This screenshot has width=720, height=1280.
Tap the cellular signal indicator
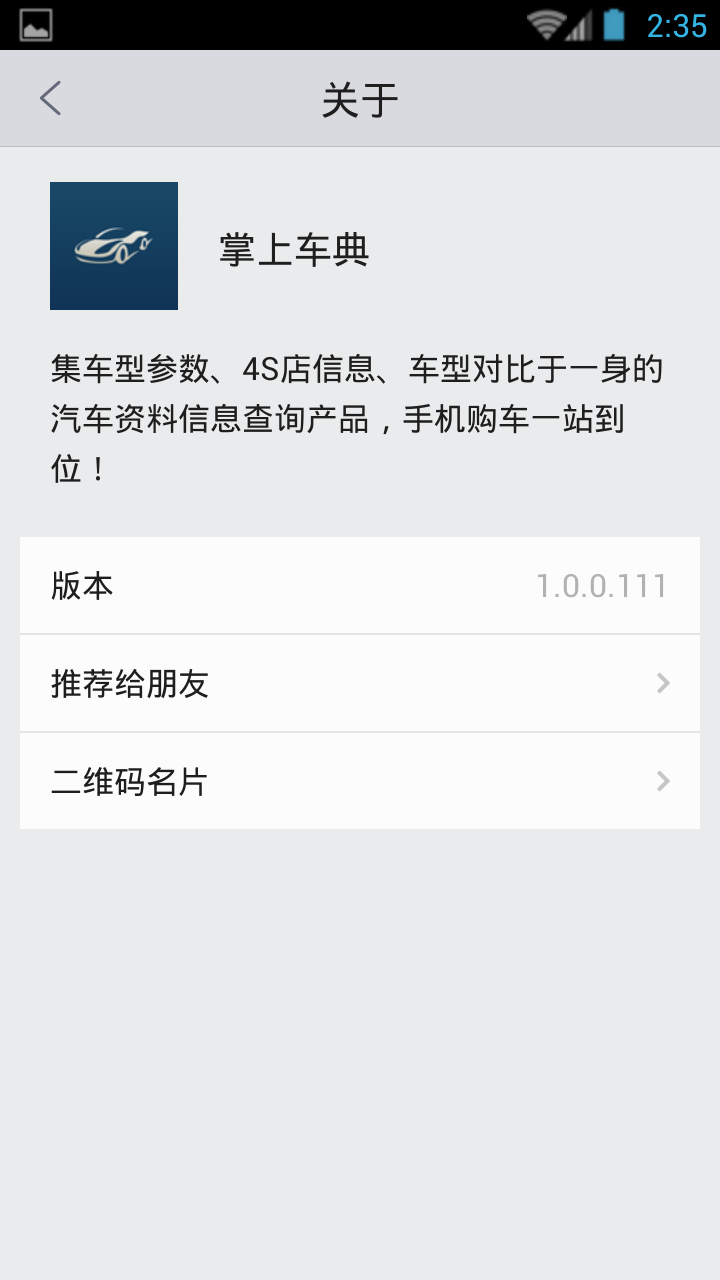coord(578,26)
